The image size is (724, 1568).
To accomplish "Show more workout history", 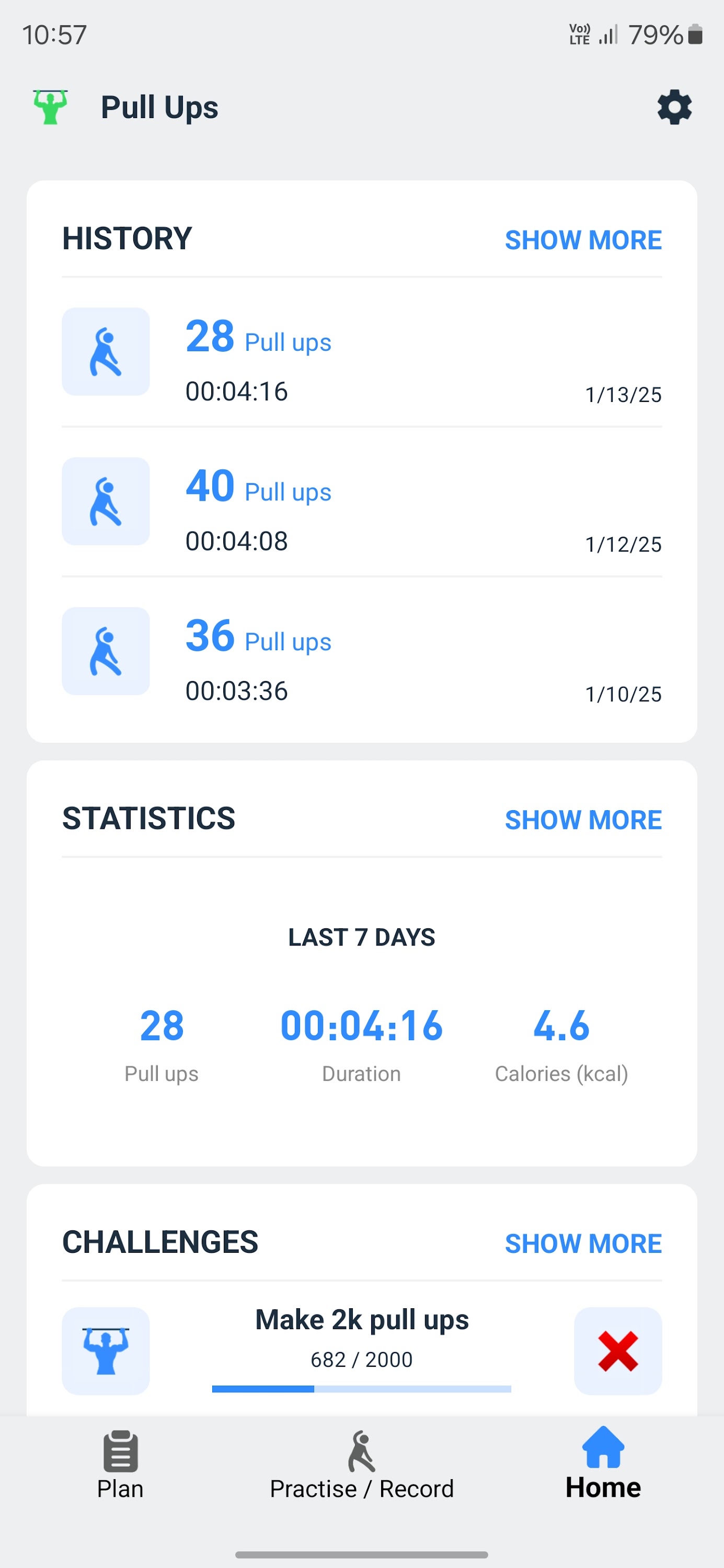I will pyautogui.click(x=583, y=240).
